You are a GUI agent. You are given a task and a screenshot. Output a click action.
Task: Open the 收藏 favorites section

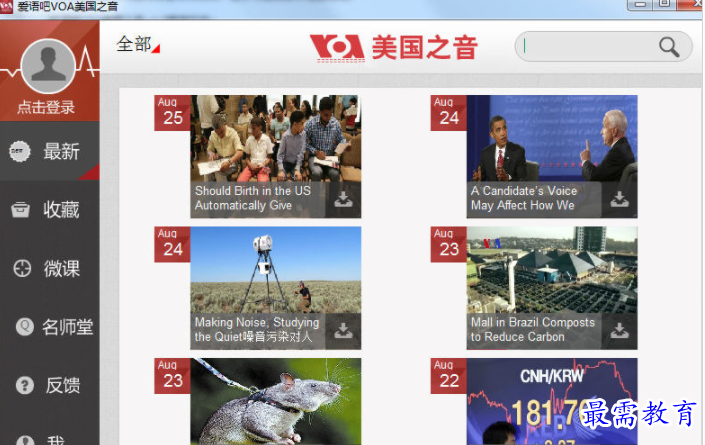(50, 210)
